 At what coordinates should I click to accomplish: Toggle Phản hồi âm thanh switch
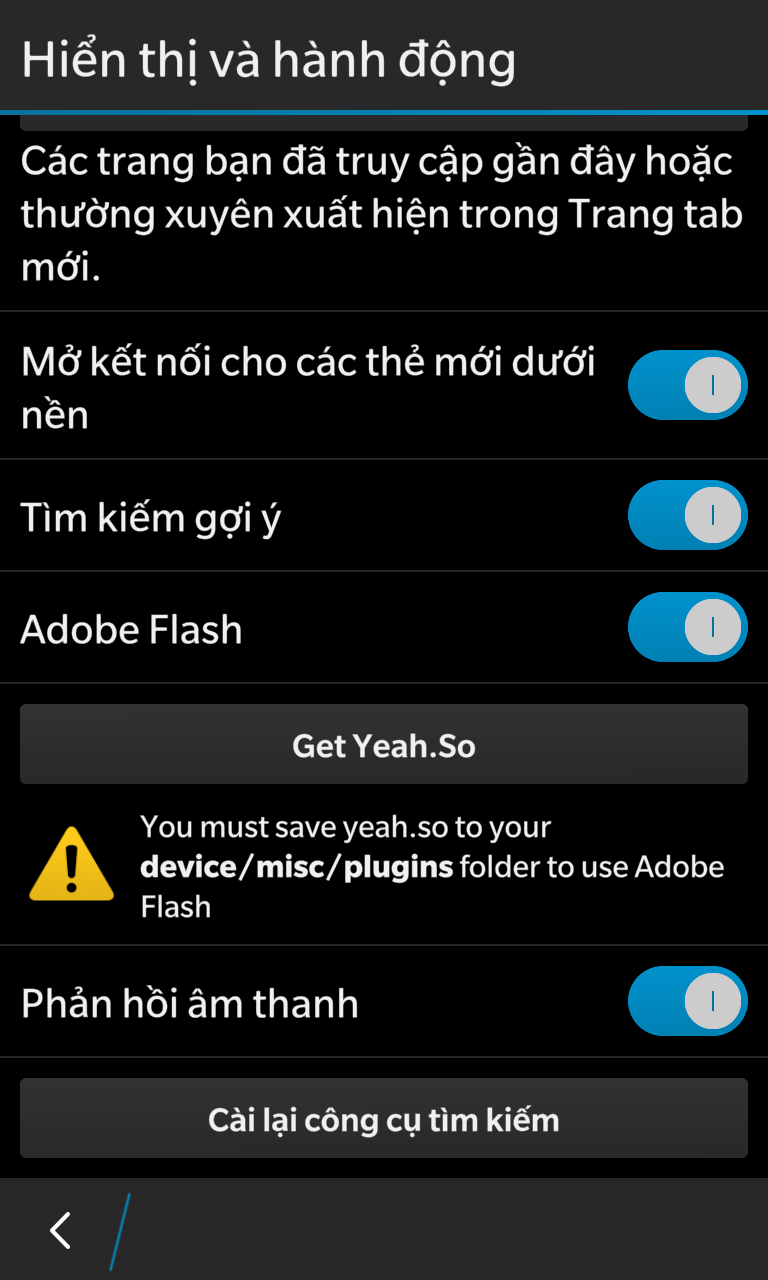687,1001
